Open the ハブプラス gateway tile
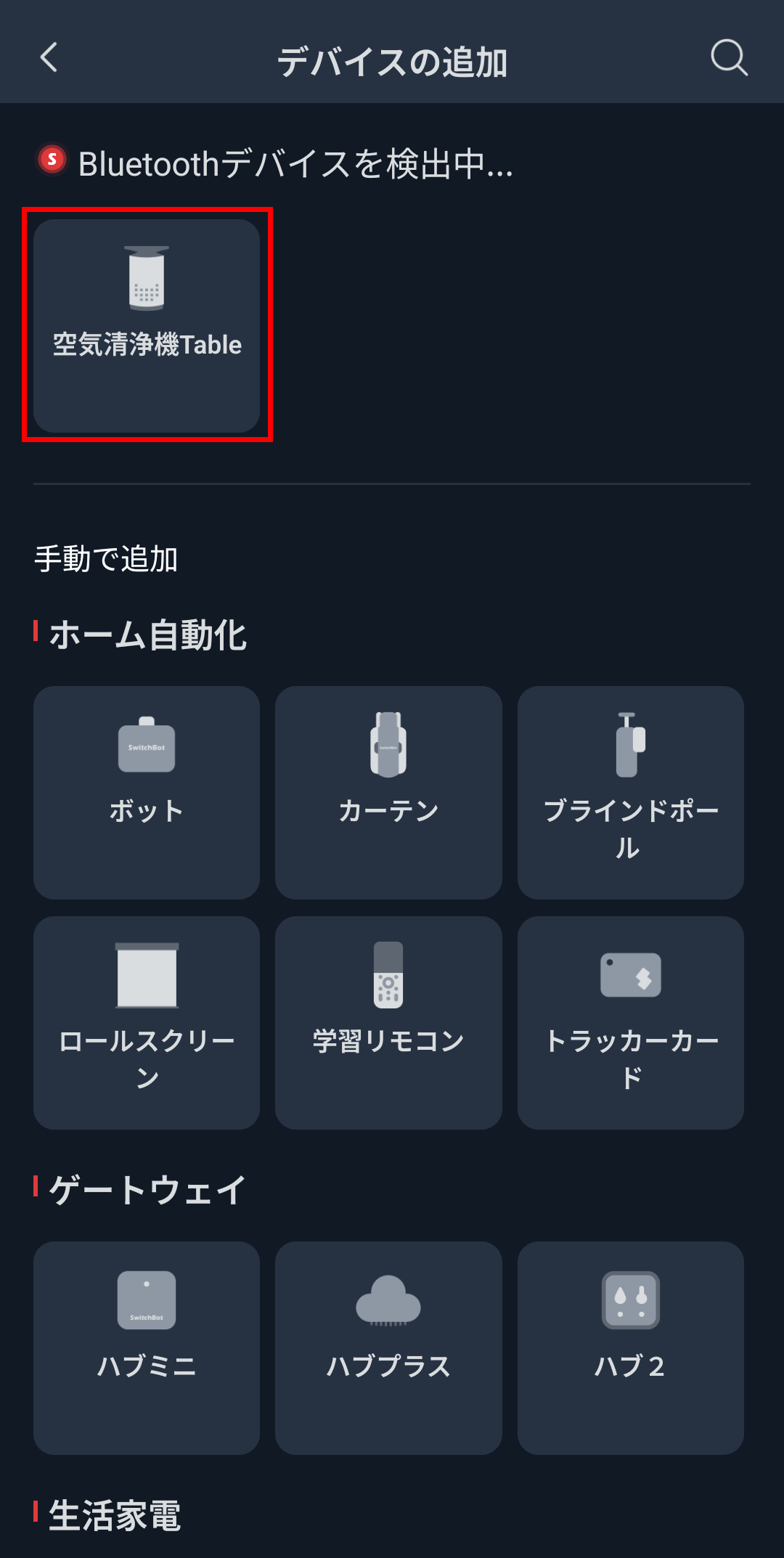This screenshot has height=1558, width=784. click(x=388, y=1348)
